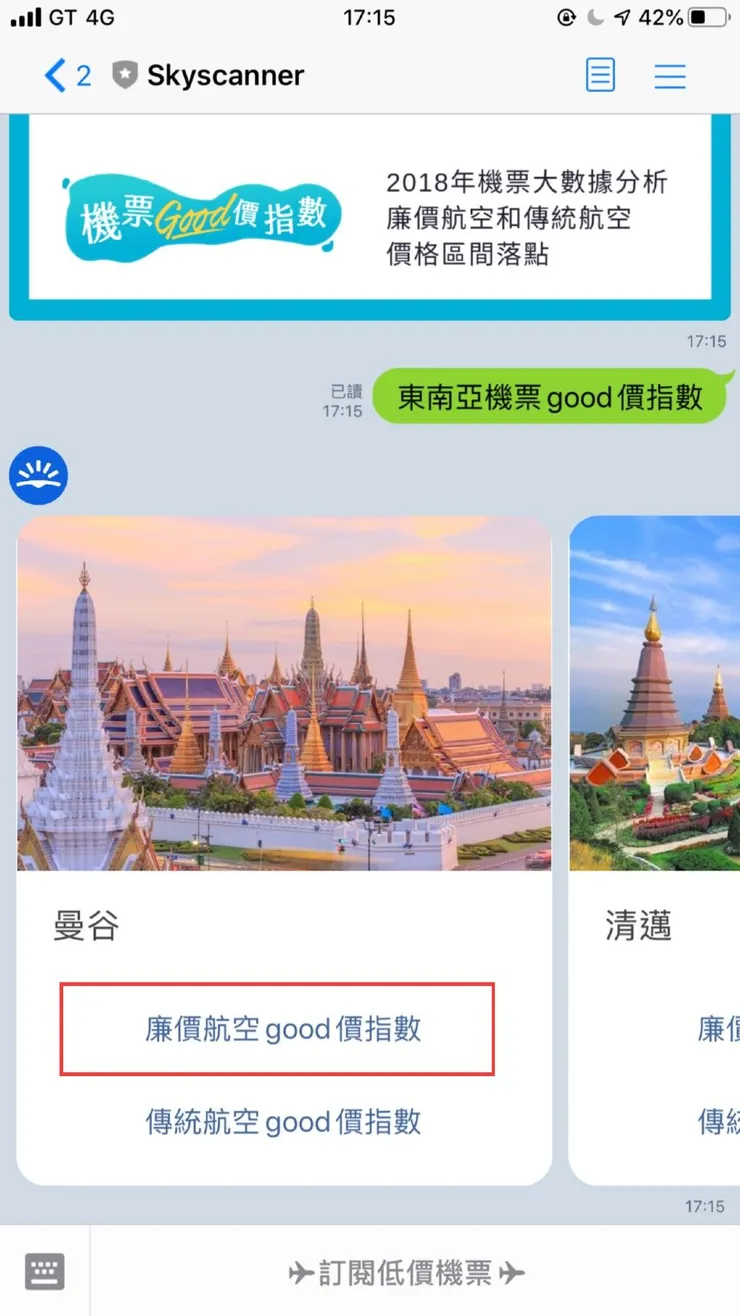This screenshot has width=740, height=1316.
Task: Tap the Skyscanner sunburst avatar icon
Action: 37,475
